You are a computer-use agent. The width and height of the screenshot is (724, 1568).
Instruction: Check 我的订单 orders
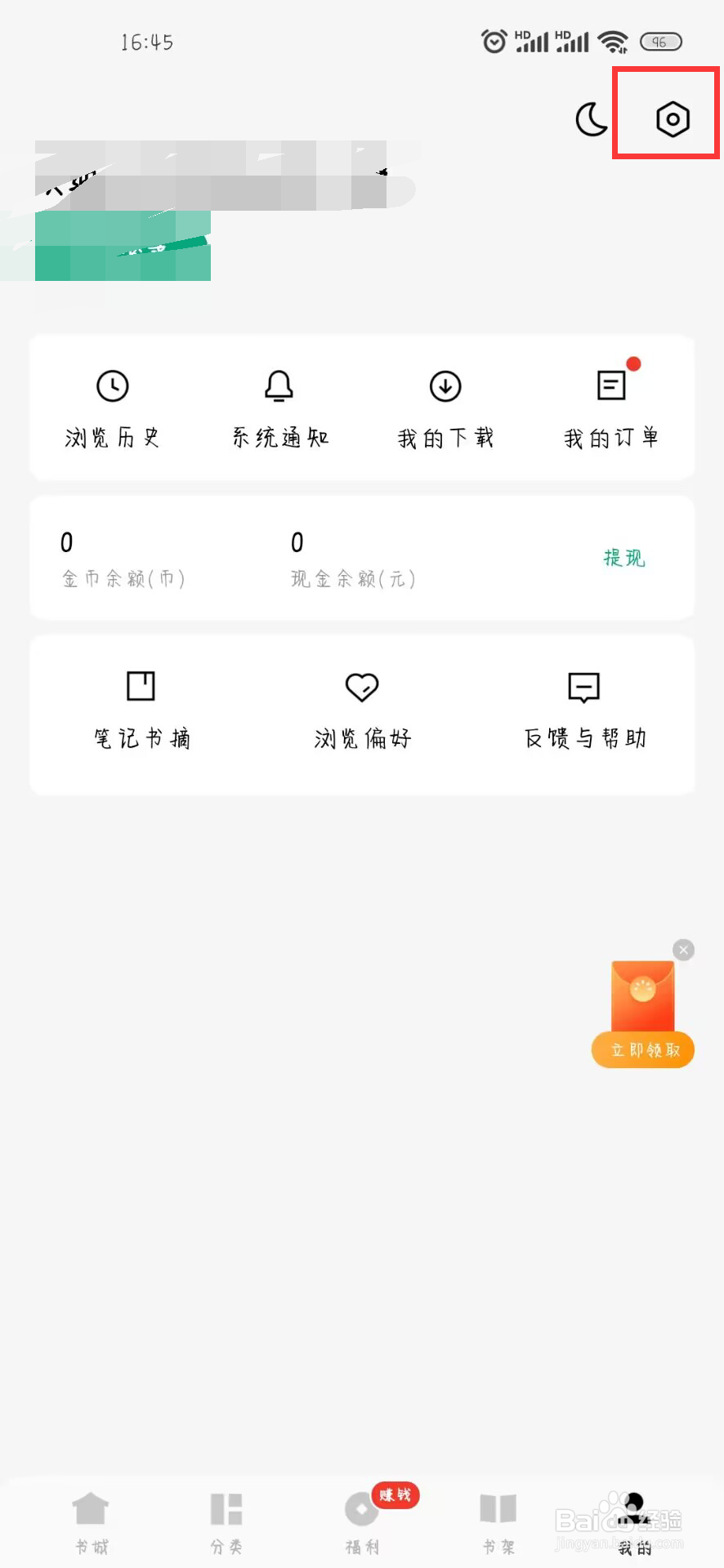tap(611, 408)
